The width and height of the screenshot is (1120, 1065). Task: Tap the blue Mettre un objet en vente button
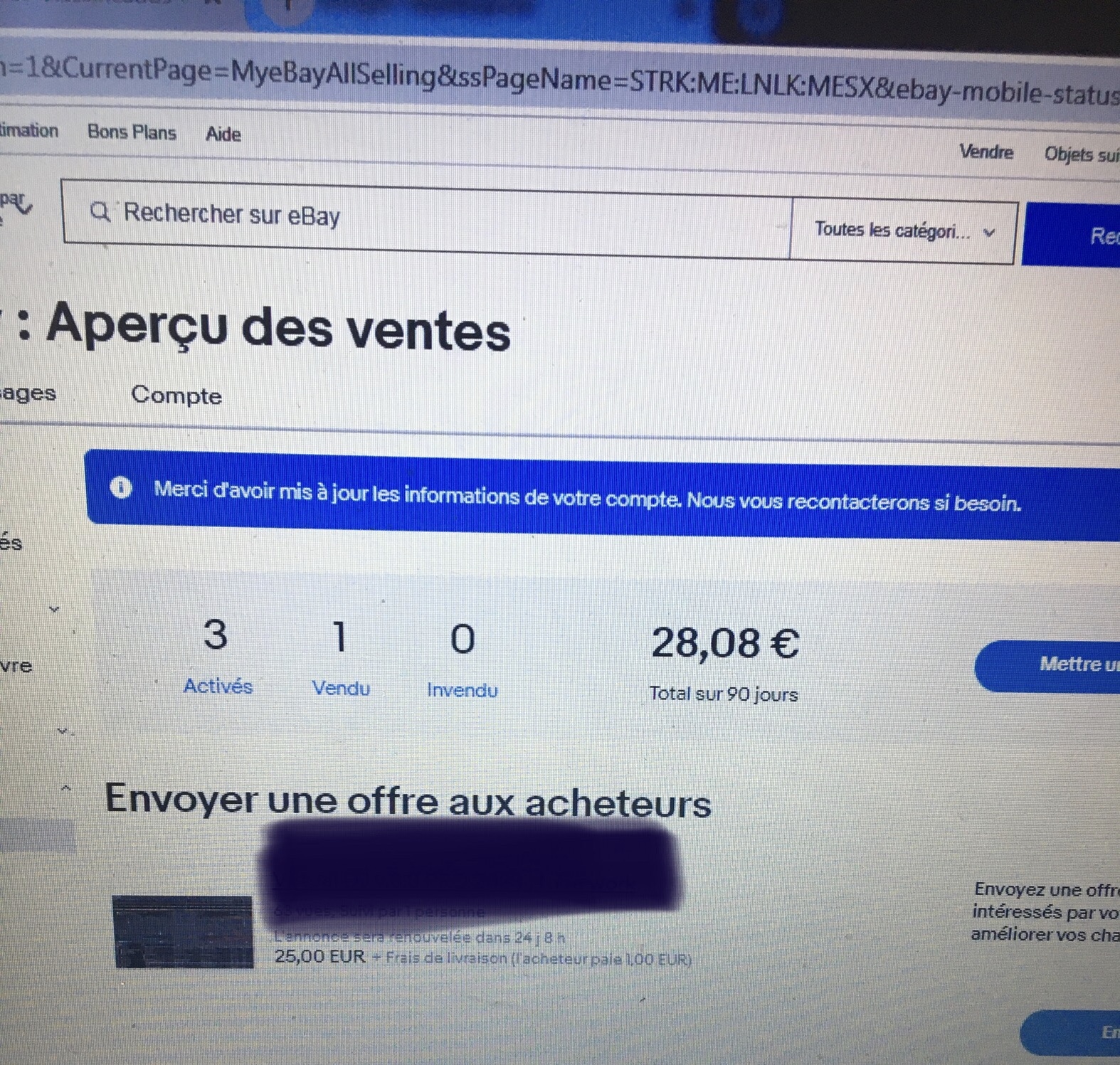[1053, 664]
